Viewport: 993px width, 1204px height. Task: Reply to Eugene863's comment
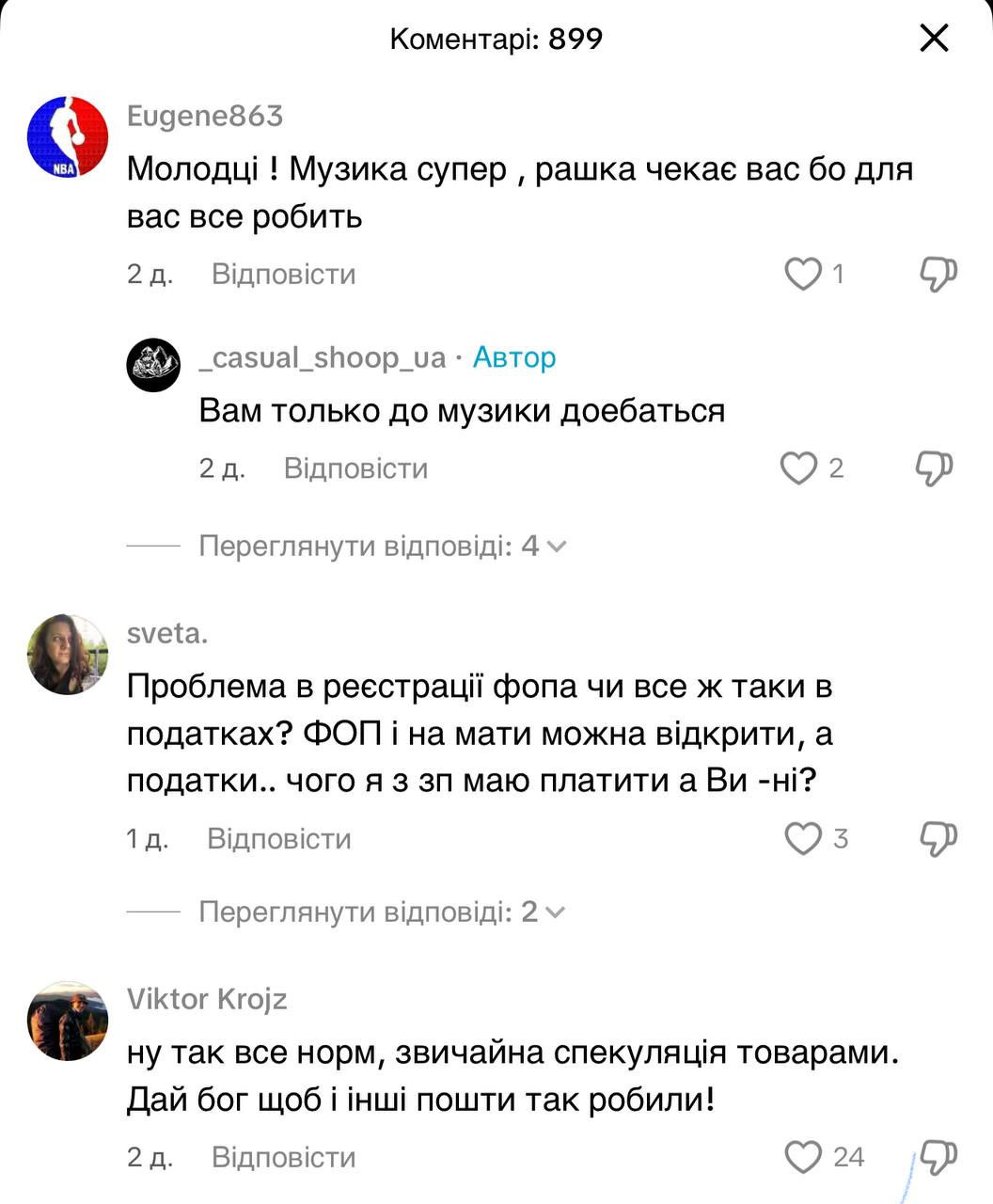coord(283,274)
